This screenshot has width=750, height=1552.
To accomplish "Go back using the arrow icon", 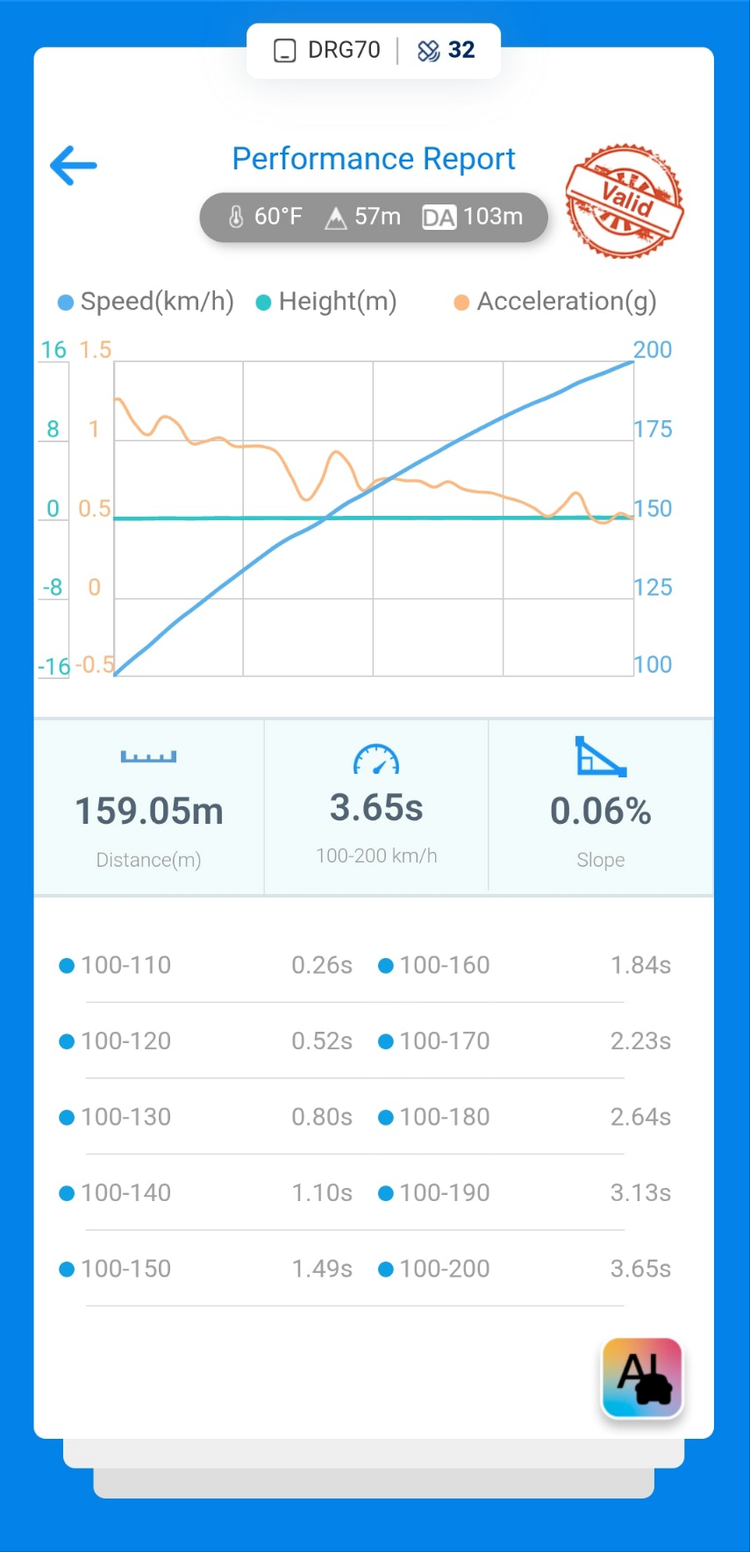I will pyautogui.click(x=73, y=165).
